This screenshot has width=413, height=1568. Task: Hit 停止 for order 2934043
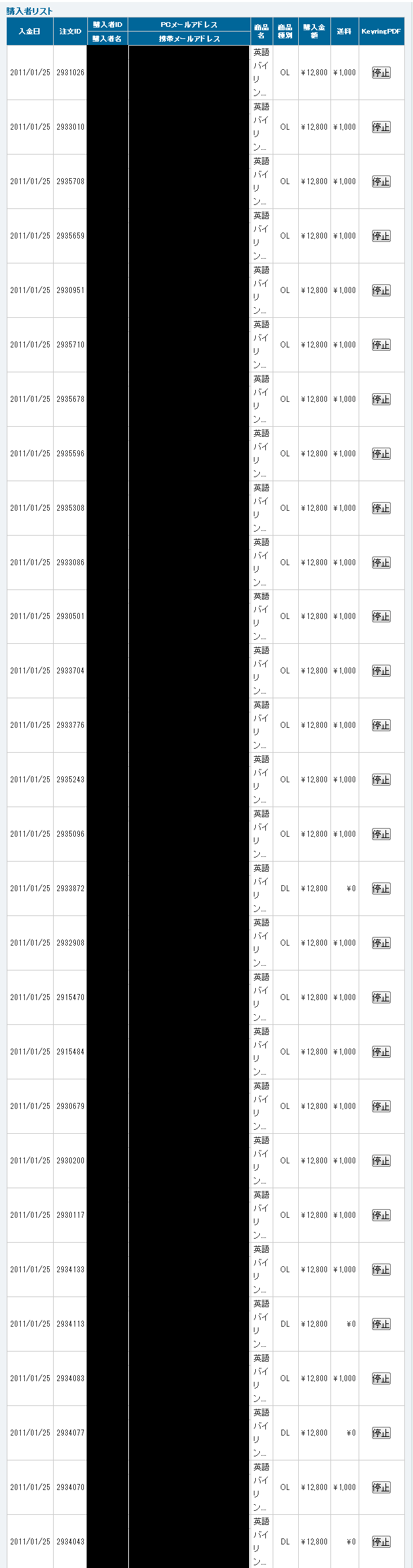[381, 1542]
